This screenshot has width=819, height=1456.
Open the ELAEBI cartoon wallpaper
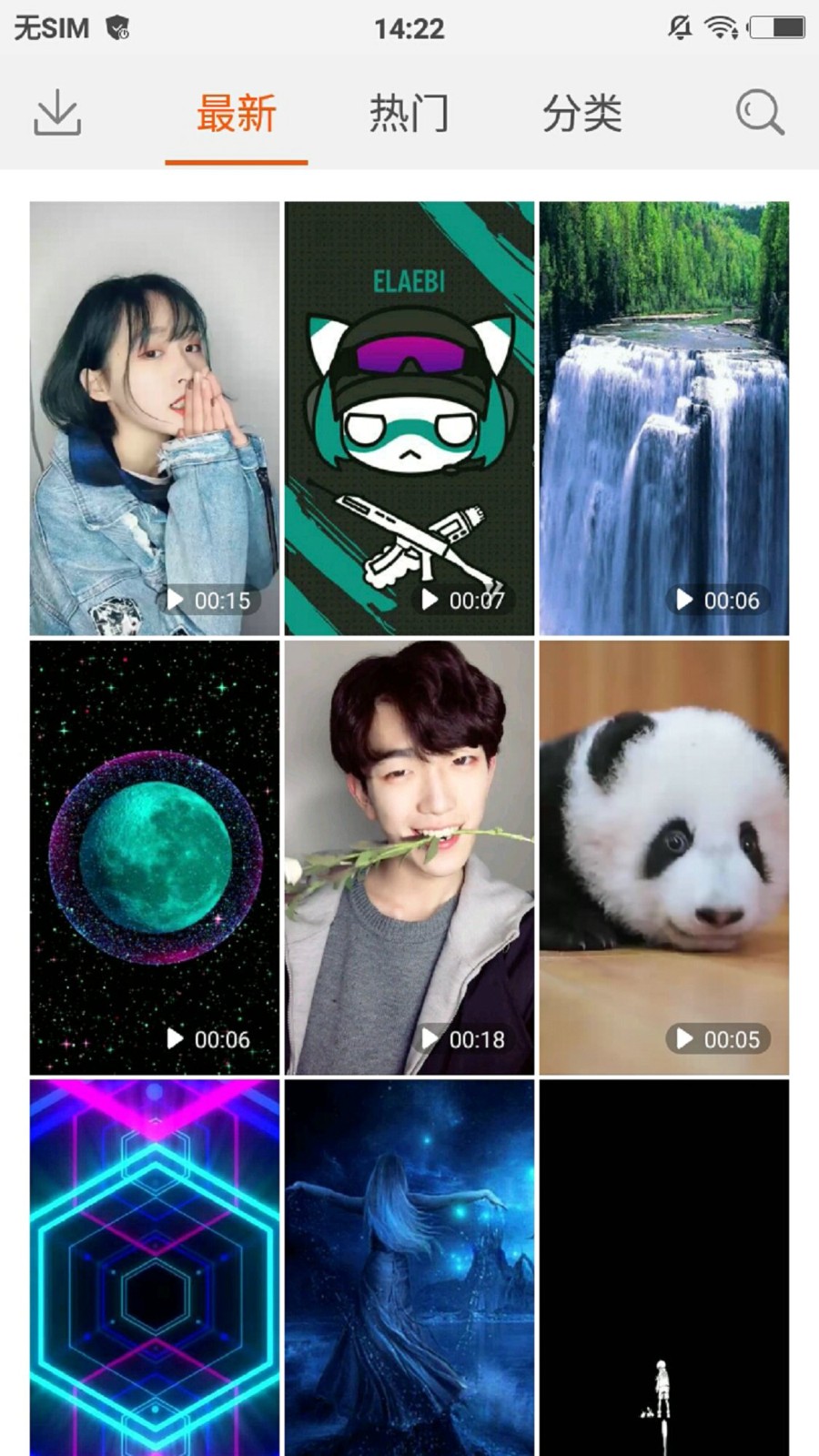(409, 418)
